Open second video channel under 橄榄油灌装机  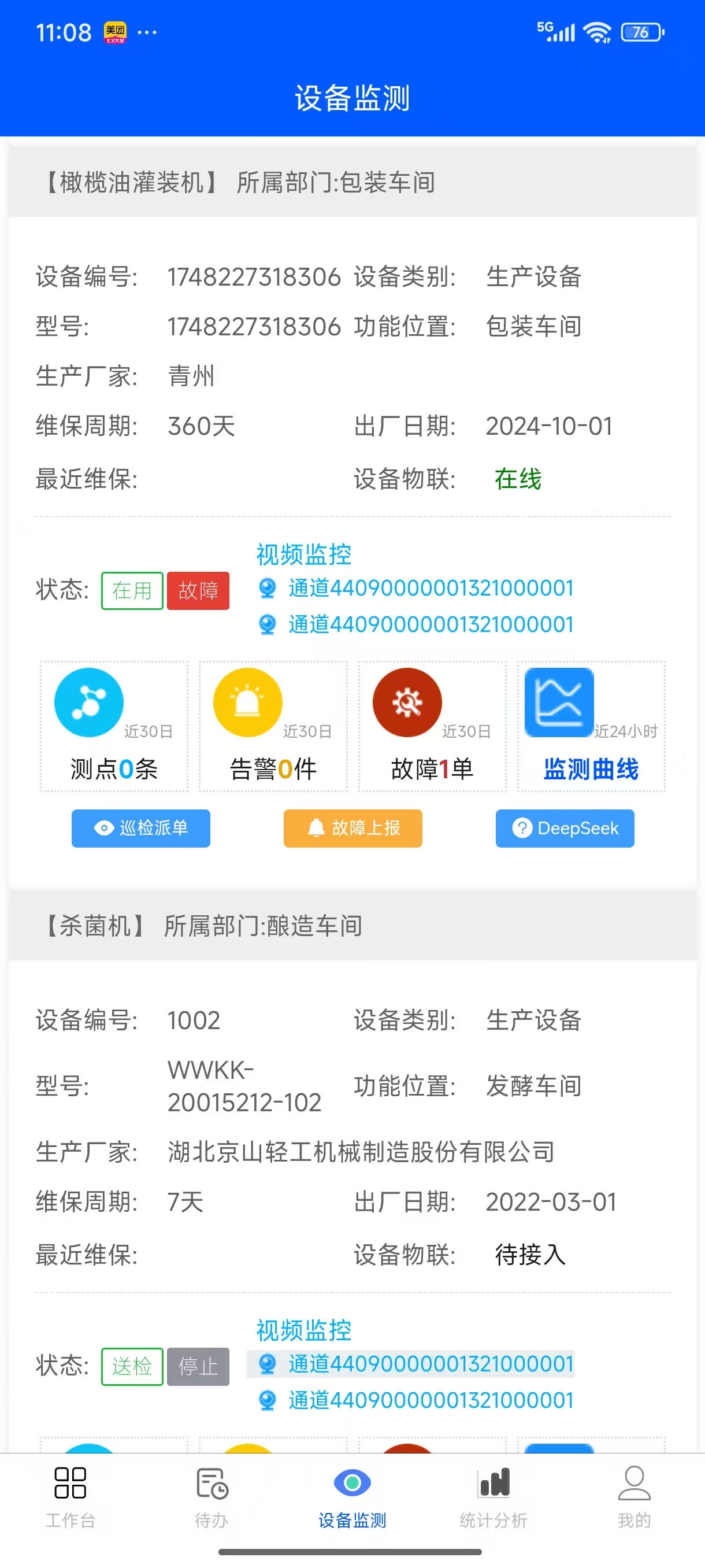click(430, 624)
